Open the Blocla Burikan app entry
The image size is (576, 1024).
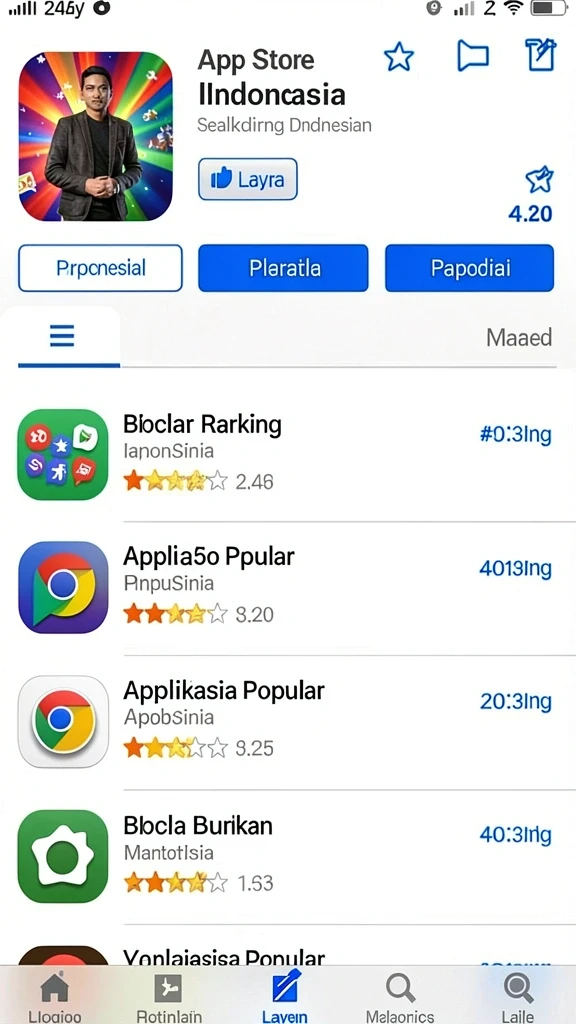click(x=287, y=856)
